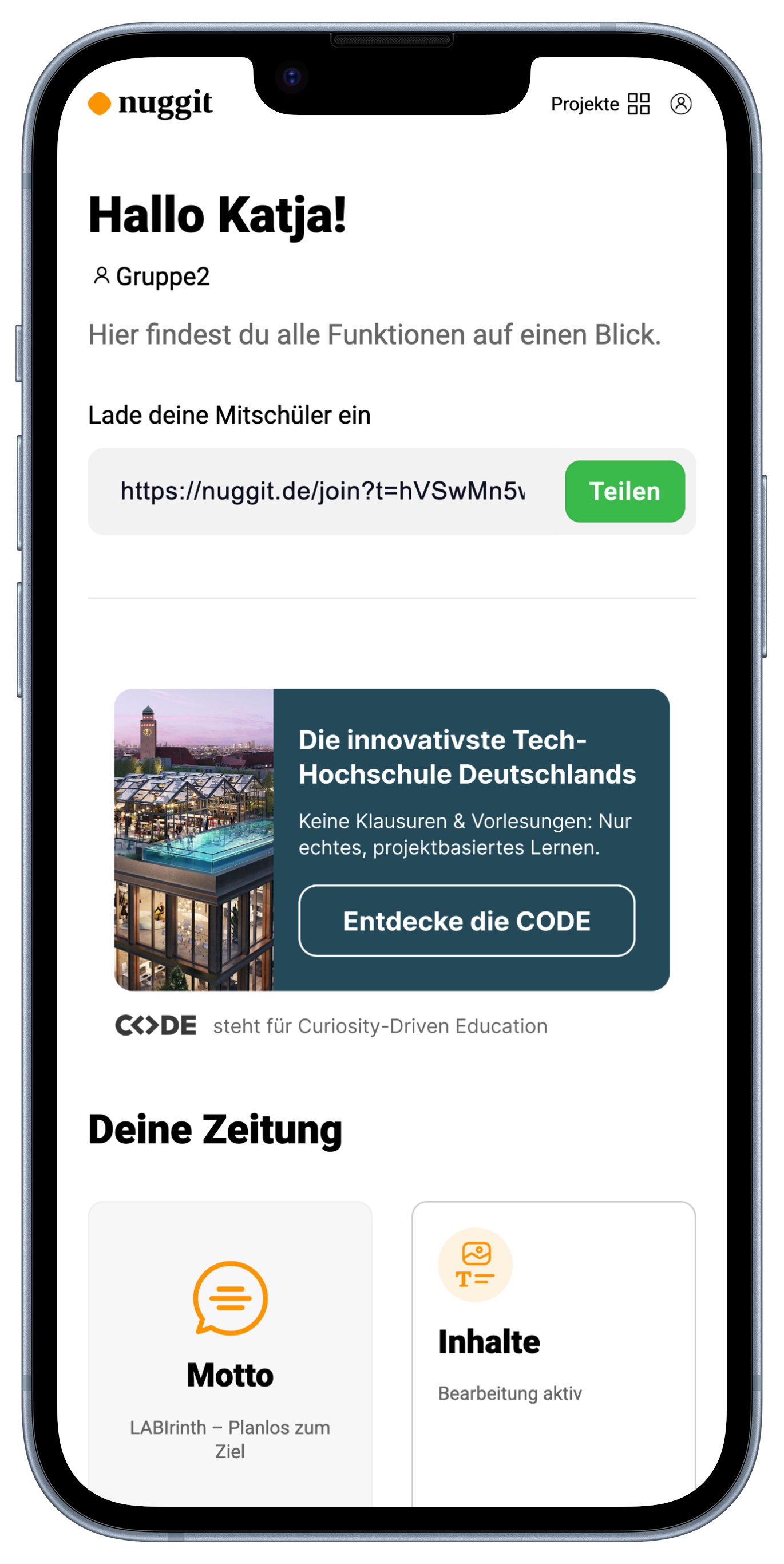Open the user profile icon
This screenshot has height=1564, width=784.
point(680,104)
